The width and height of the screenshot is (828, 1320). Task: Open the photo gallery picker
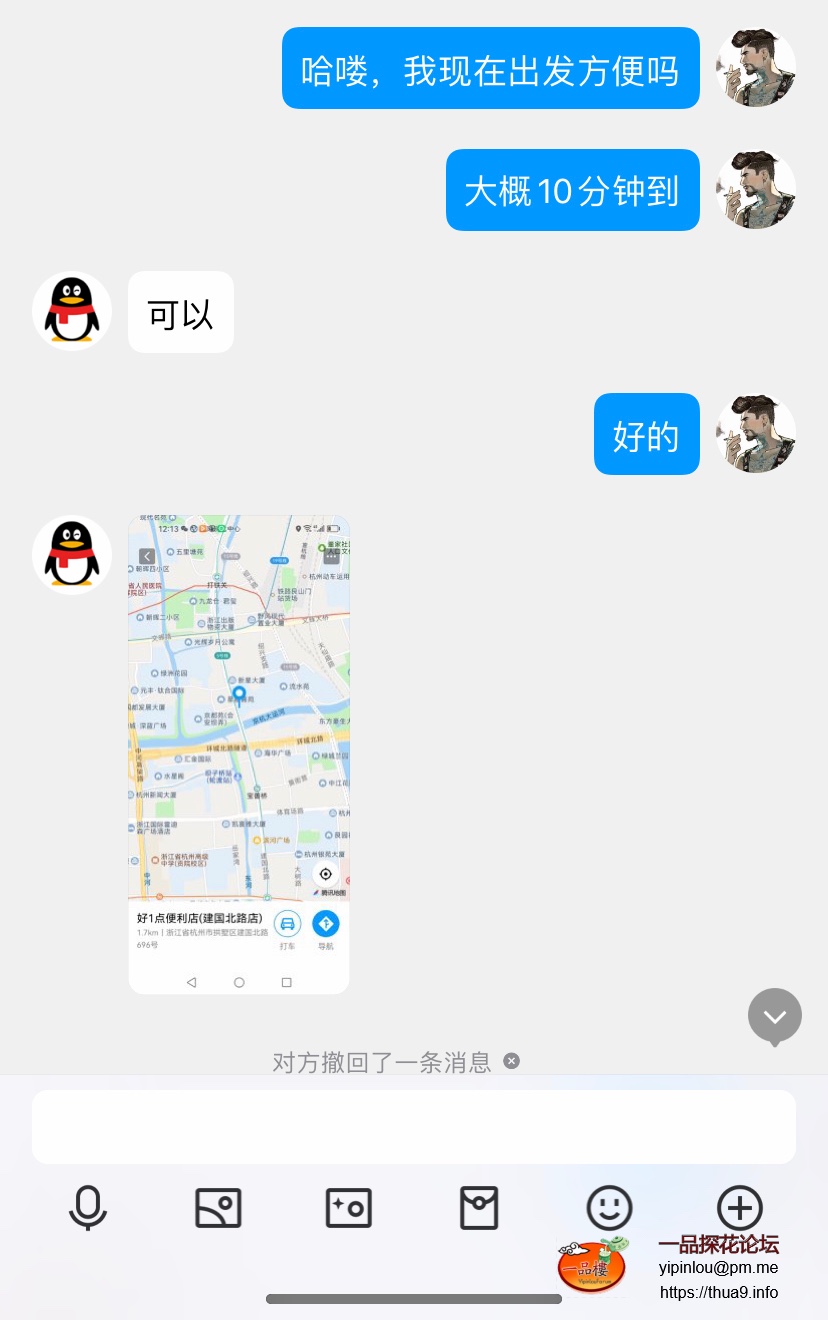pos(218,1207)
